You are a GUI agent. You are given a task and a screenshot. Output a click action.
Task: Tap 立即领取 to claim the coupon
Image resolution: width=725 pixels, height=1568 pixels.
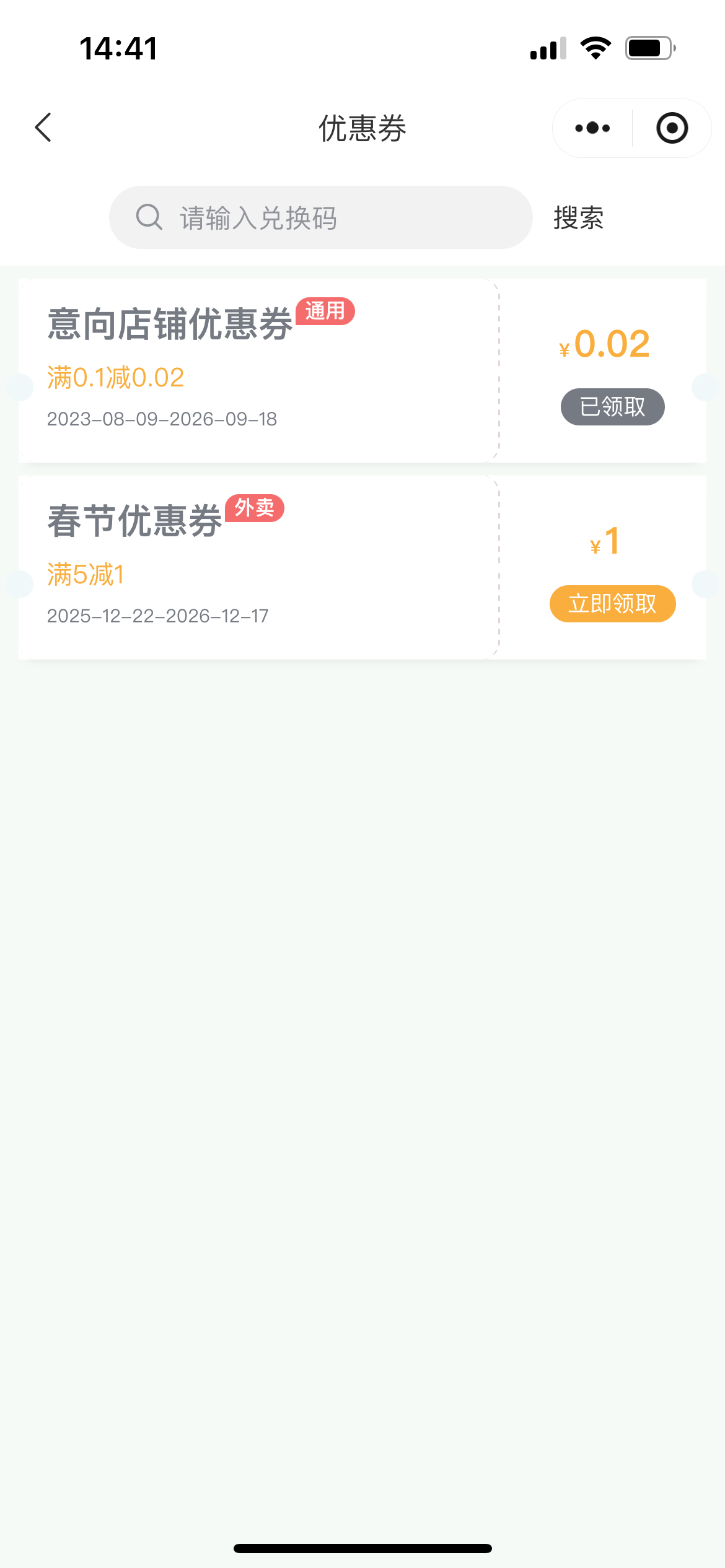coord(612,604)
